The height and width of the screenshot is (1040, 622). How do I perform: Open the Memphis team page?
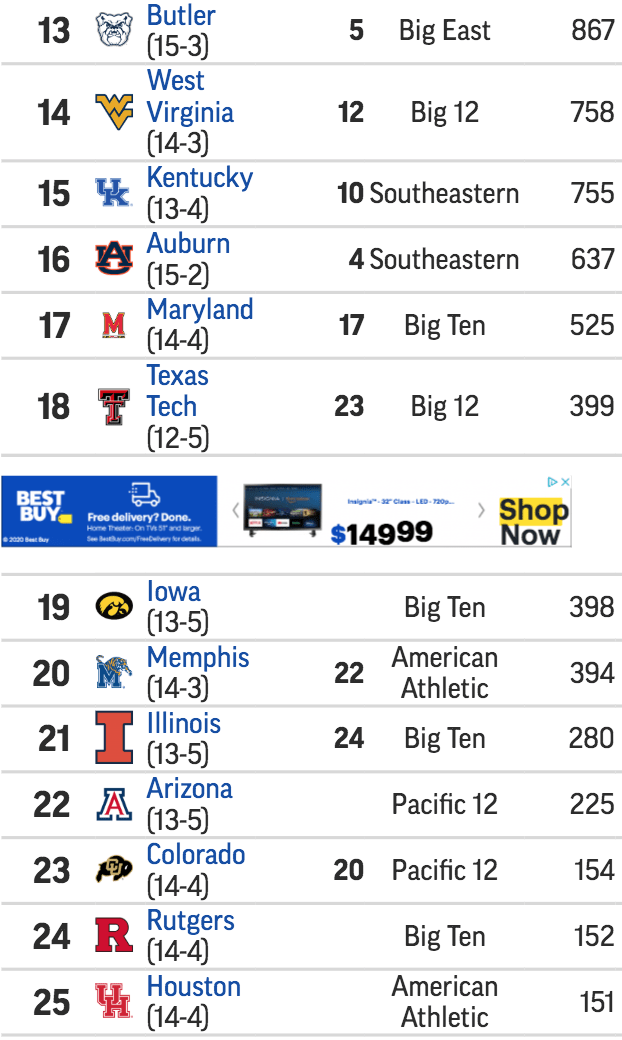click(x=198, y=657)
